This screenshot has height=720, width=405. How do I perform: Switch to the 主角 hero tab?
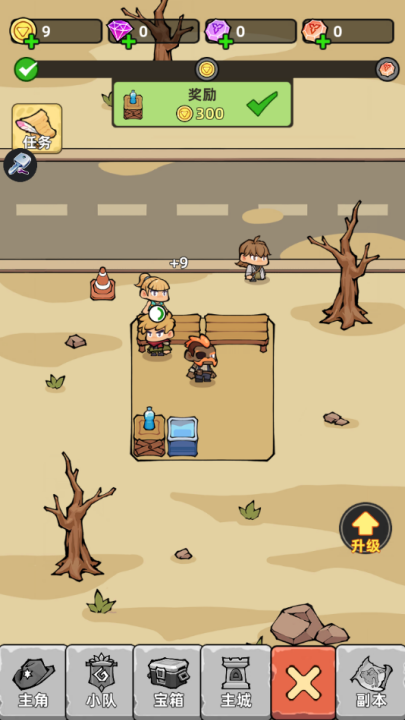[x=34, y=682]
